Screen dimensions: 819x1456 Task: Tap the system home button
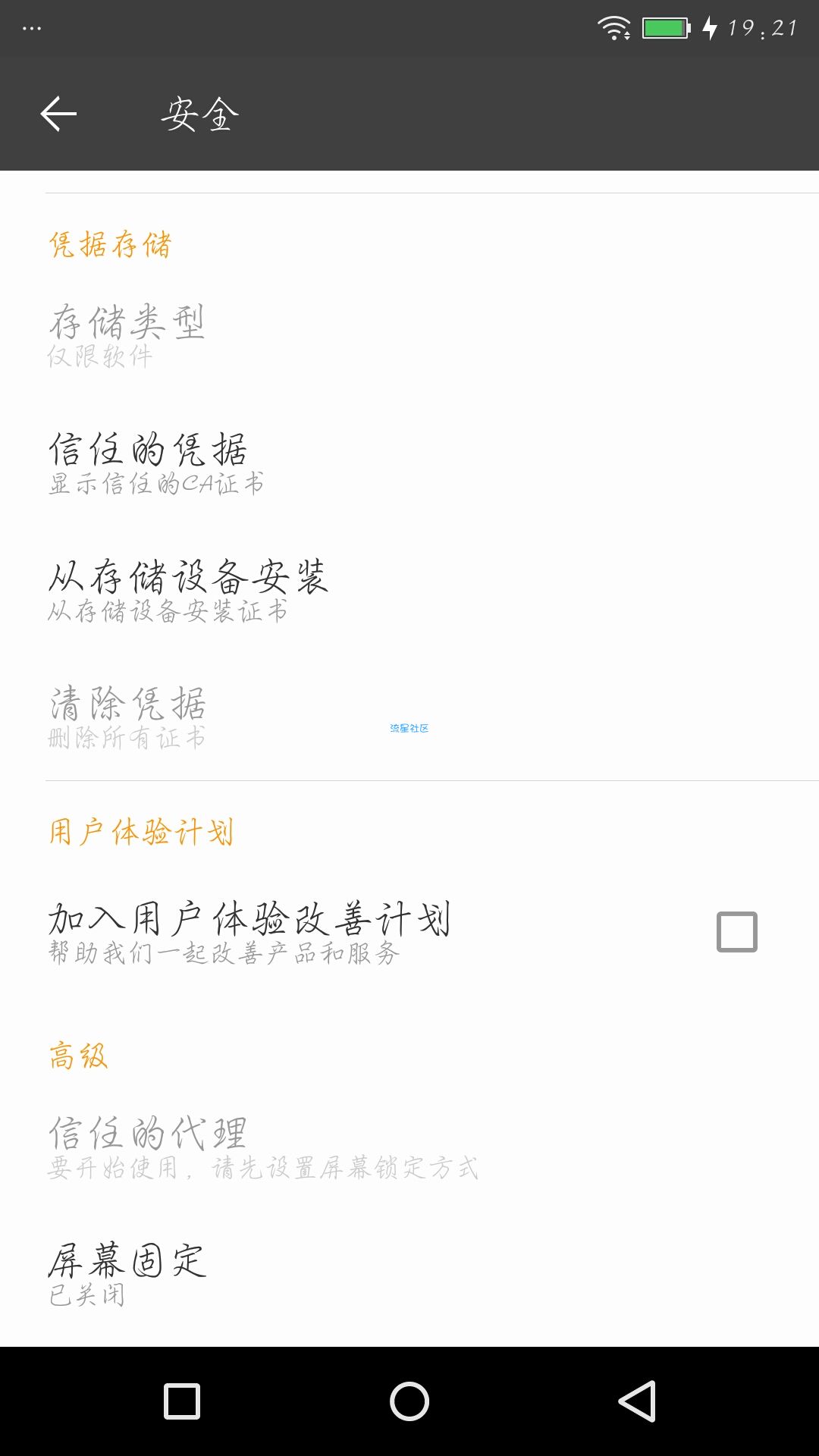409,1401
